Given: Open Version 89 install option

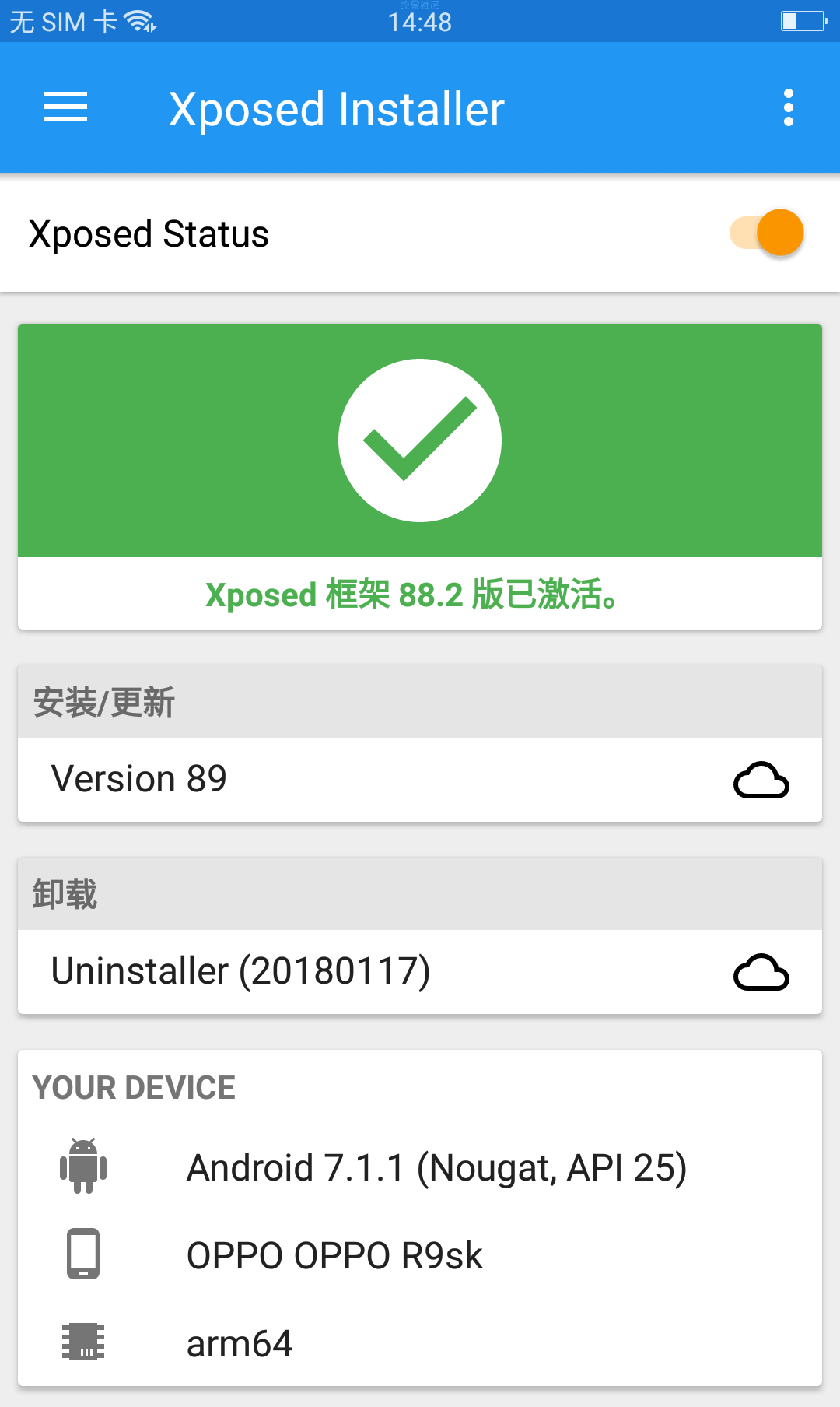Looking at the screenshot, I should tap(420, 779).
